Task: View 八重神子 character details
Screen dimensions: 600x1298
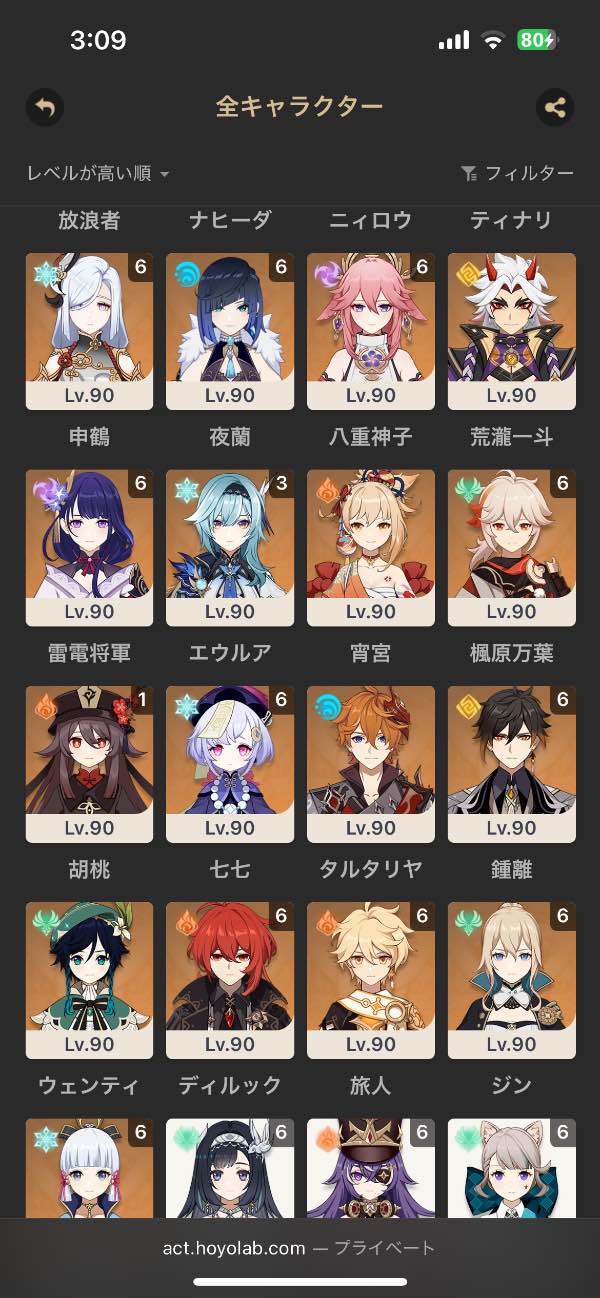Action: pyautogui.click(x=371, y=331)
